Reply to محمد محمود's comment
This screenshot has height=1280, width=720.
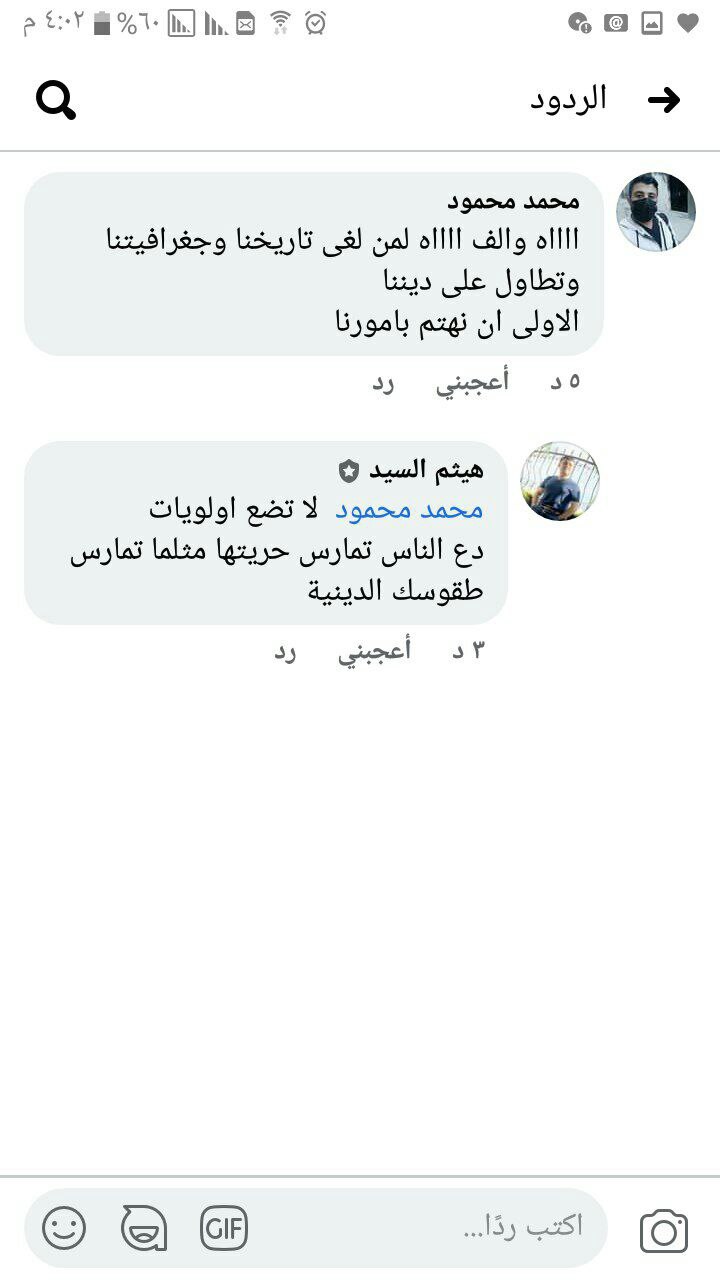tap(384, 381)
